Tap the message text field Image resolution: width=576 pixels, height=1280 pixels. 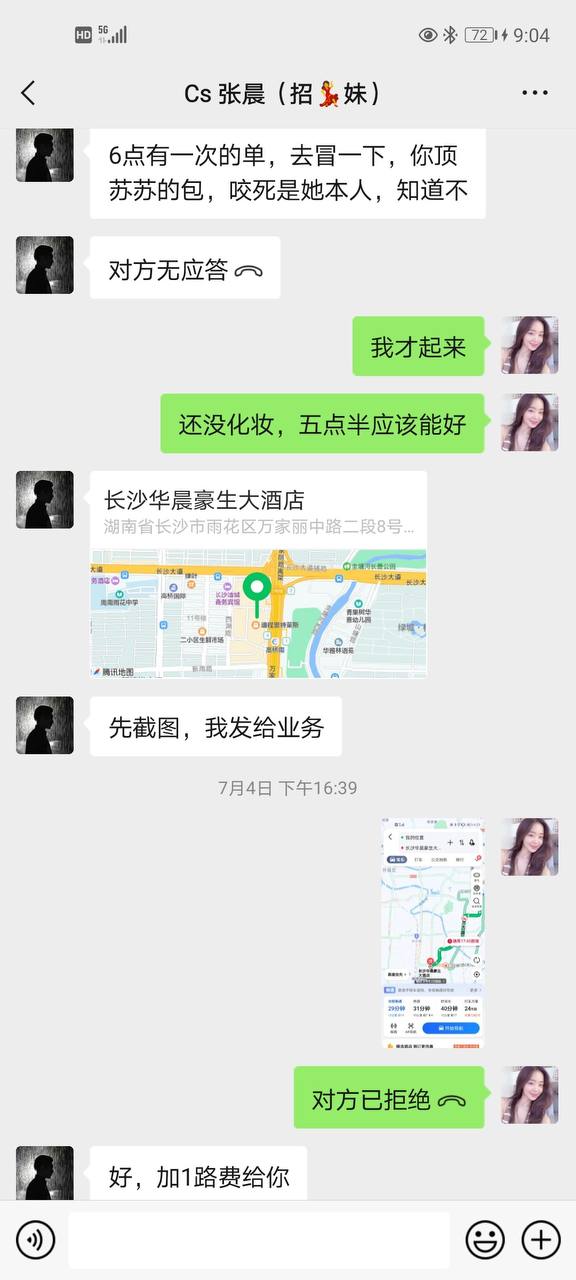pos(259,1241)
